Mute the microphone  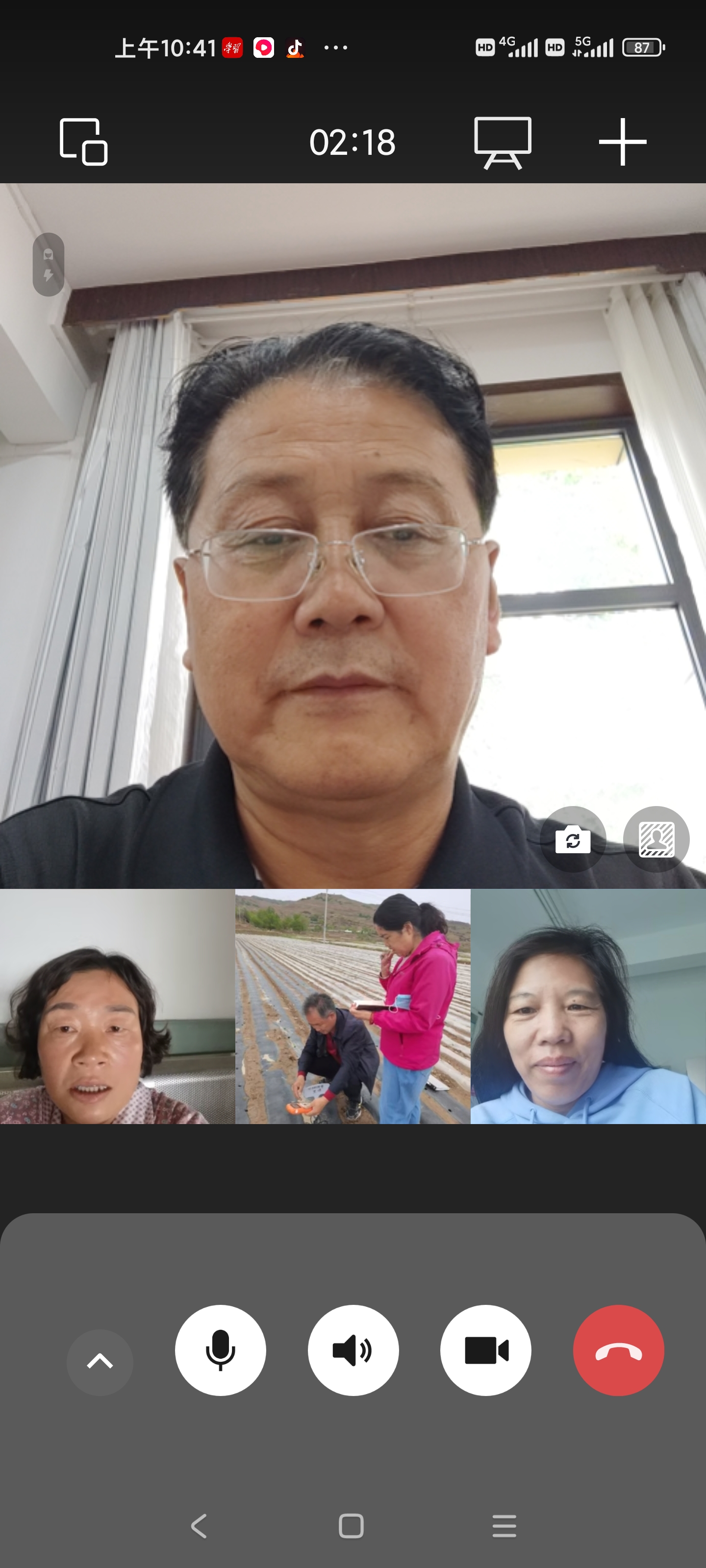tap(221, 1350)
